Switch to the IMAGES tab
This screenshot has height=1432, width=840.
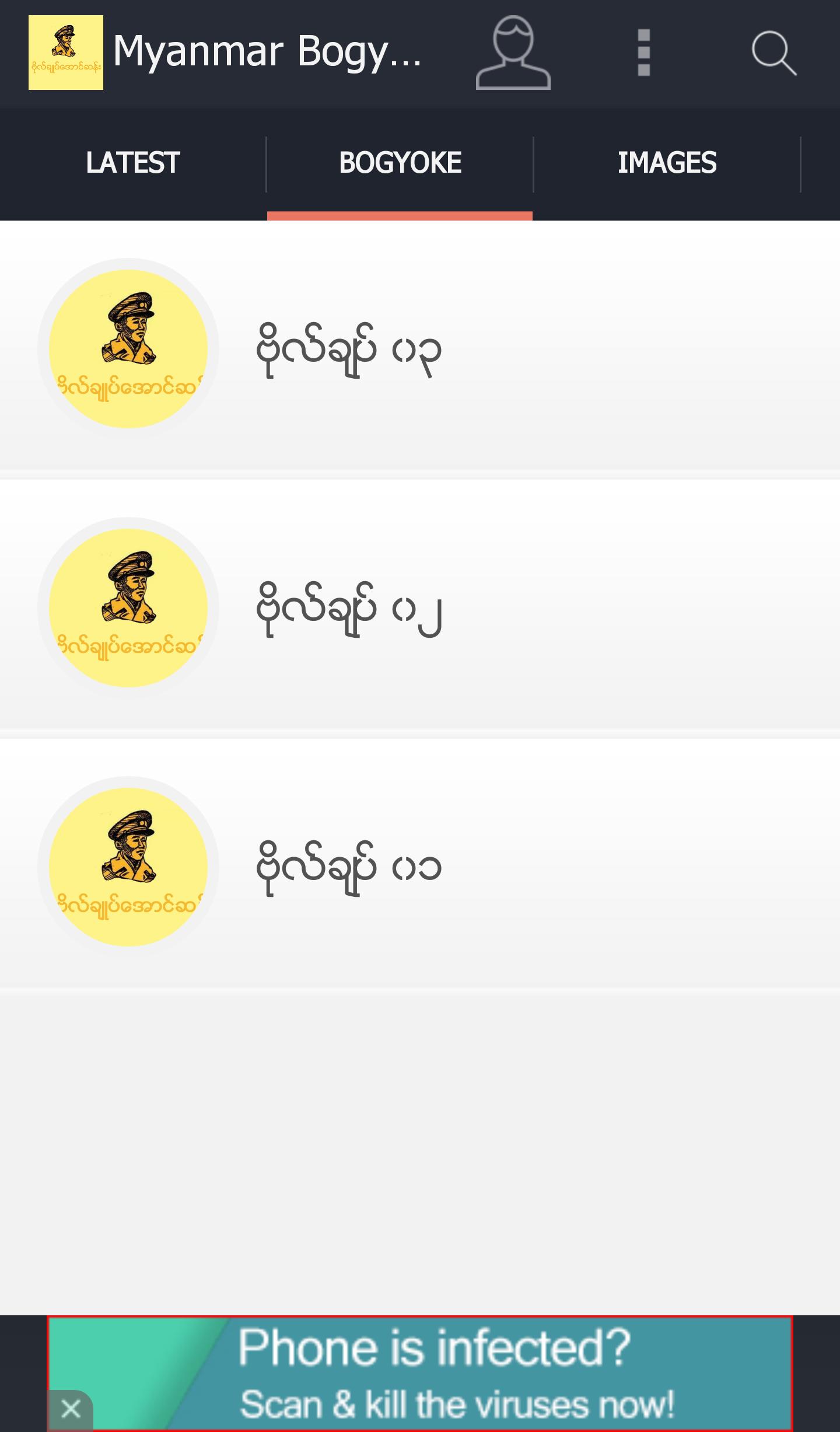click(667, 162)
